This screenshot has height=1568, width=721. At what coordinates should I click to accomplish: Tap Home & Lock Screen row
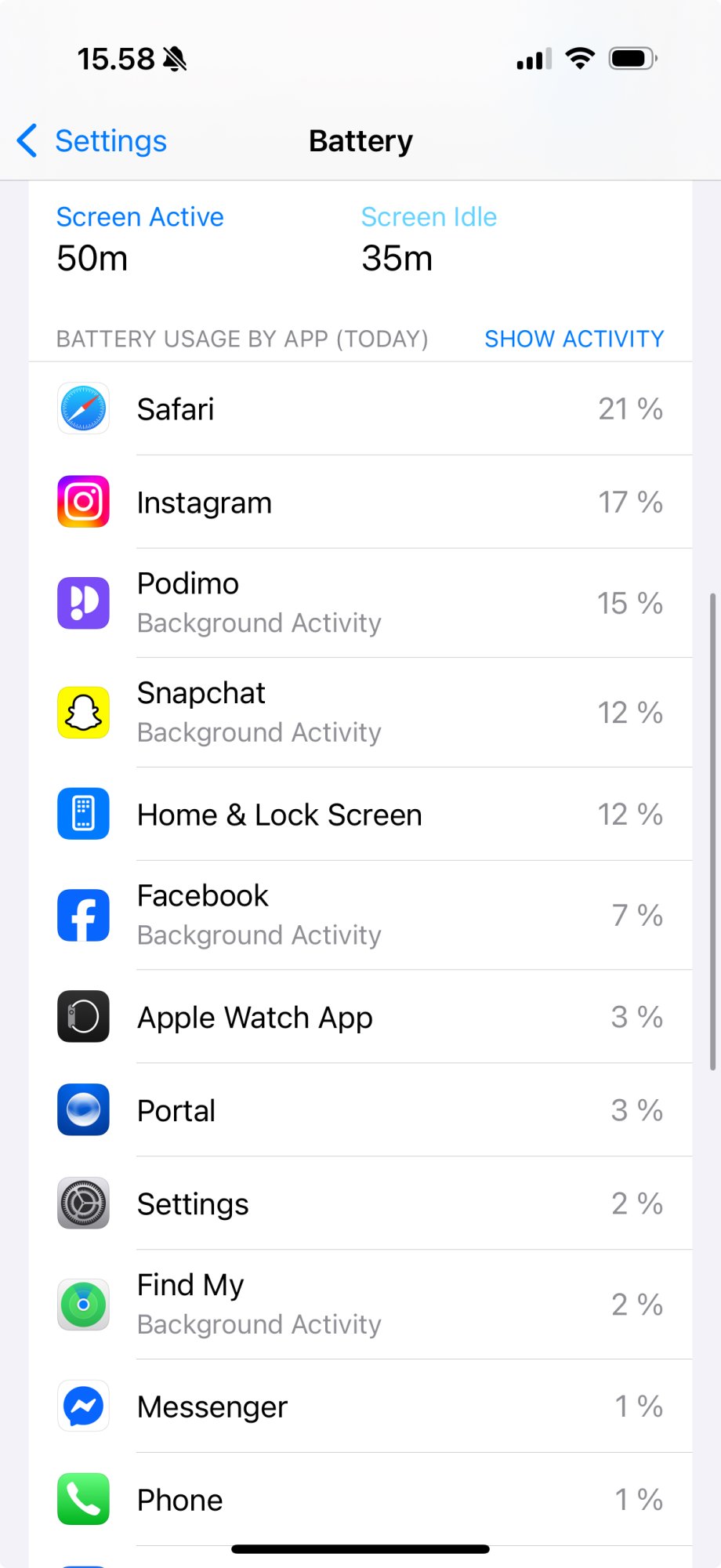click(360, 815)
